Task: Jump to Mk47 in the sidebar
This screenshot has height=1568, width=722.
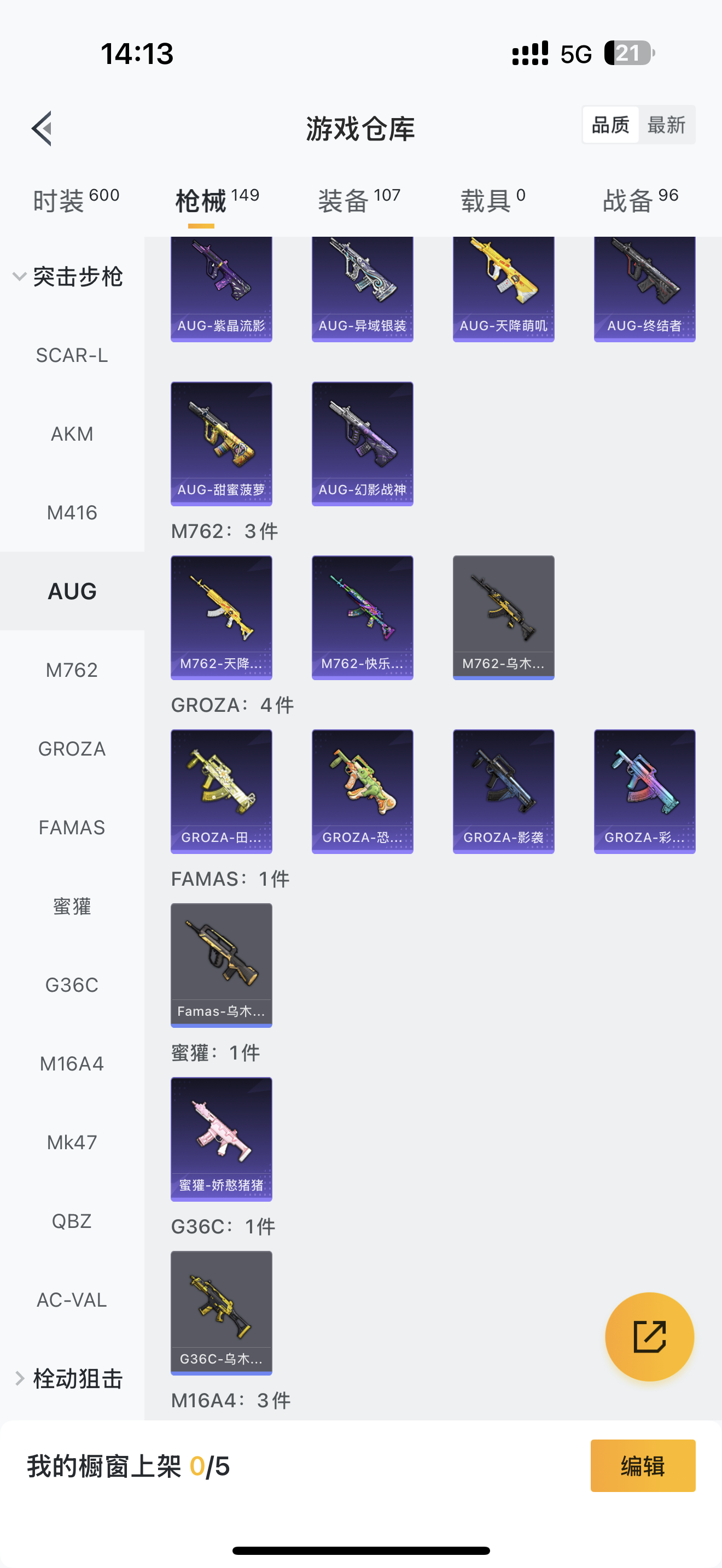Action: click(x=72, y=1143)
